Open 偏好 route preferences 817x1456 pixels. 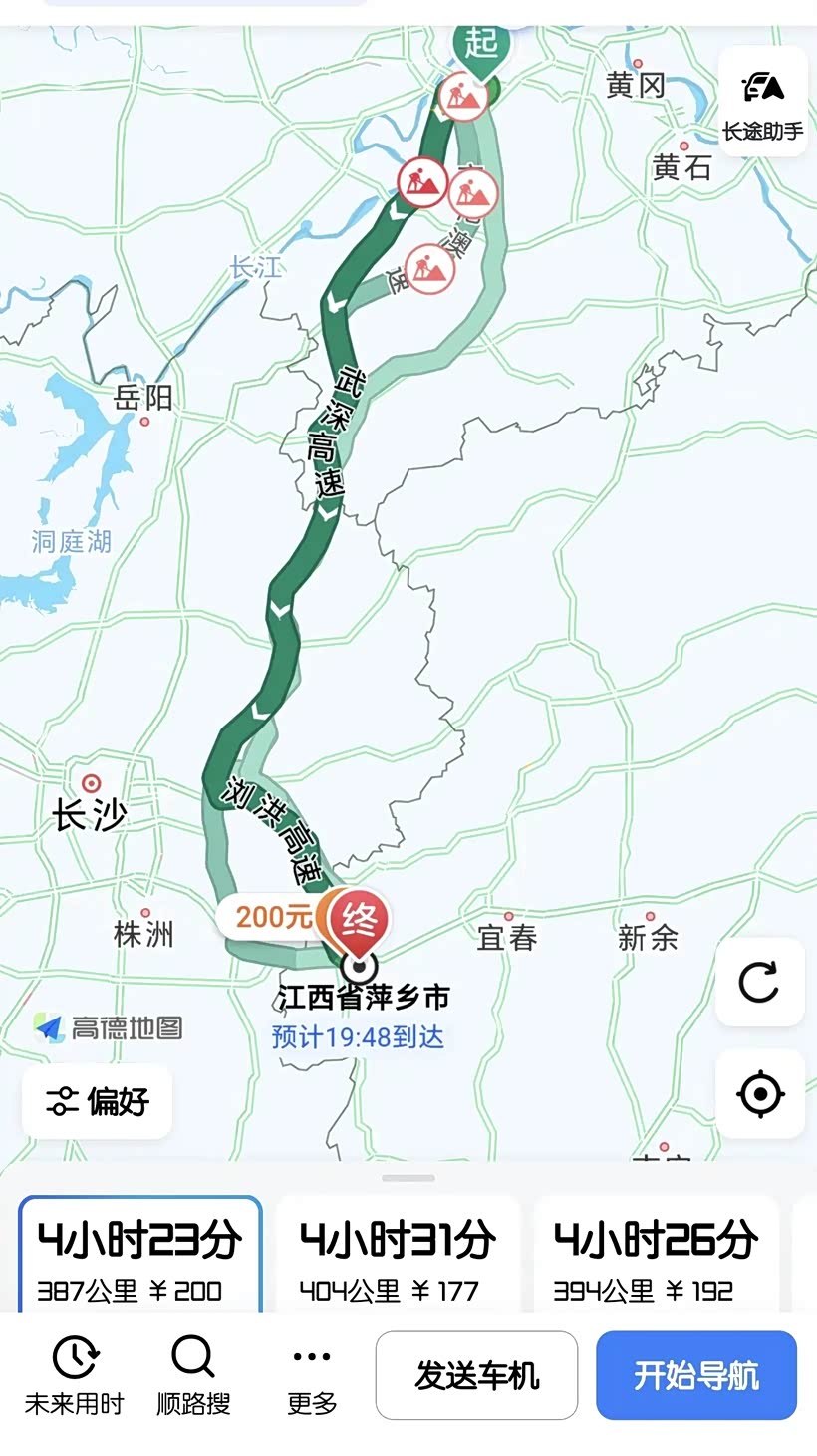pyautogui.click(x=97, y=1102)
